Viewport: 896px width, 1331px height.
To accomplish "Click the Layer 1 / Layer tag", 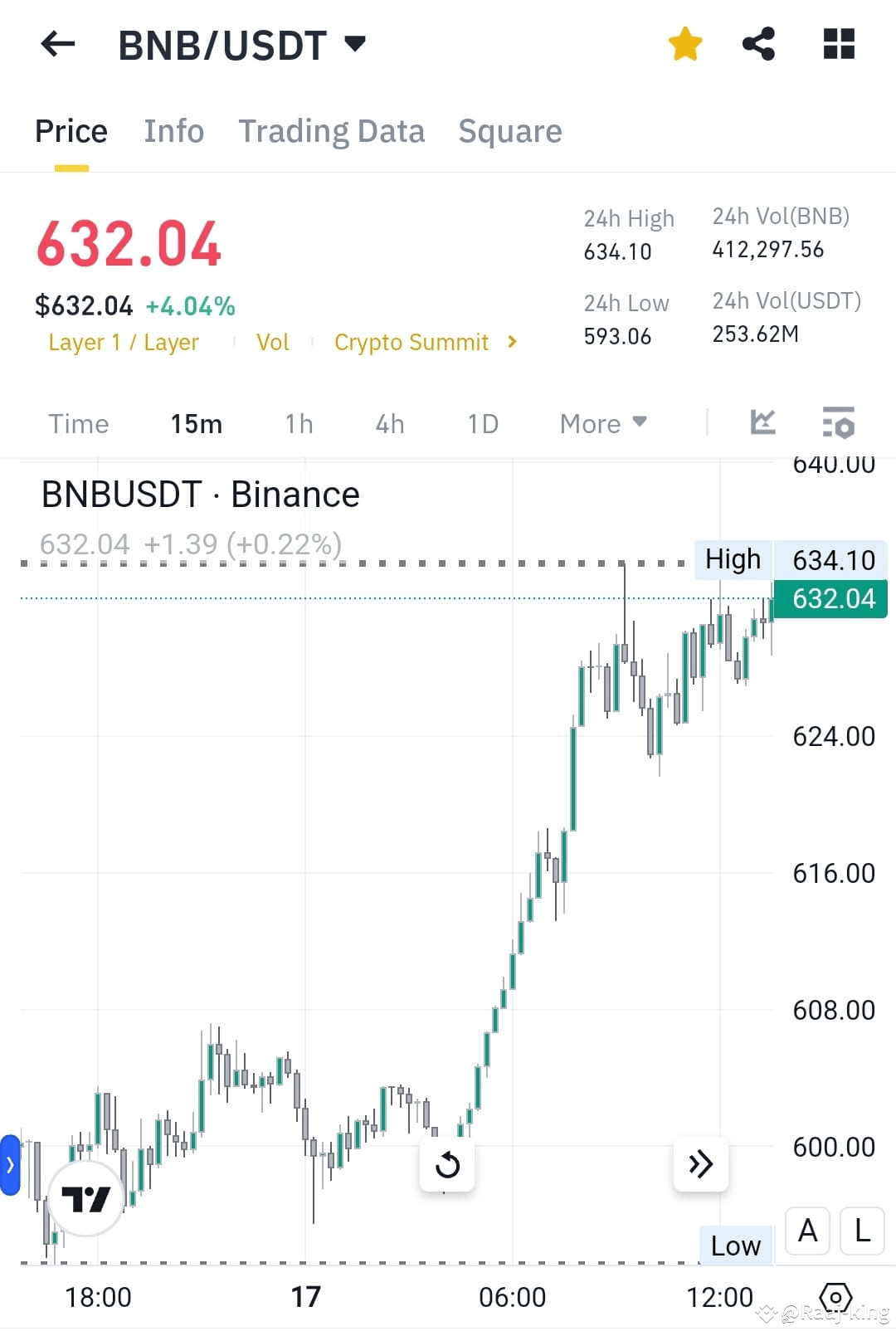I will click(x=123, y=342).
